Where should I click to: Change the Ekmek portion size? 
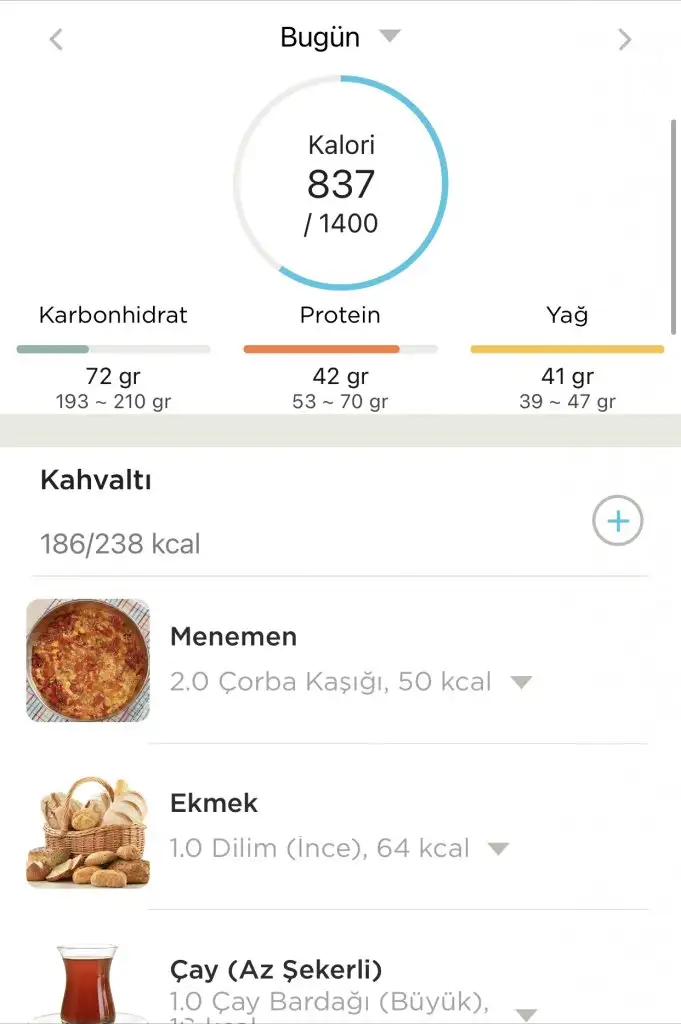(x=498, y=849)
